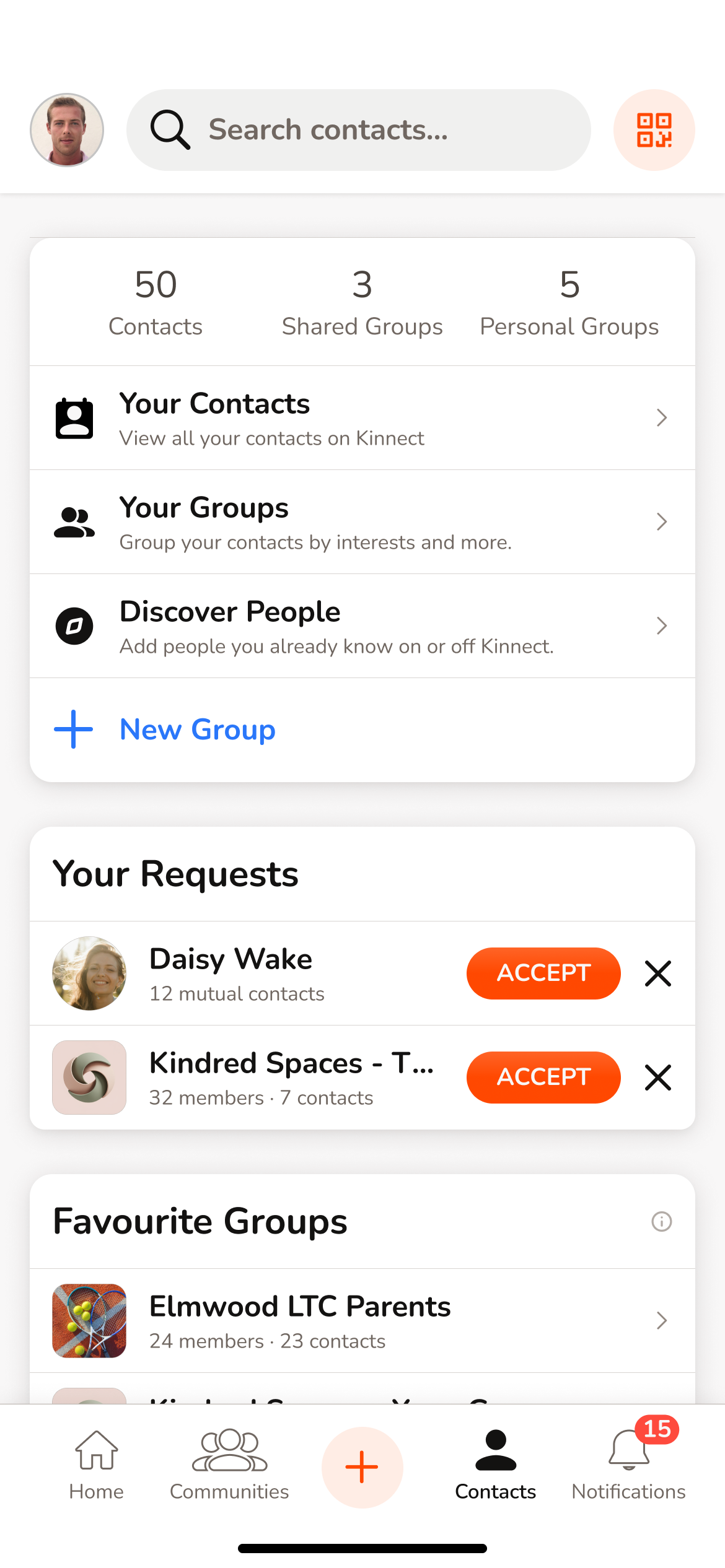Open the Elmwood LTC Parents group
This screenshot has width=725, height=1568.
(x=362, y=1321)
